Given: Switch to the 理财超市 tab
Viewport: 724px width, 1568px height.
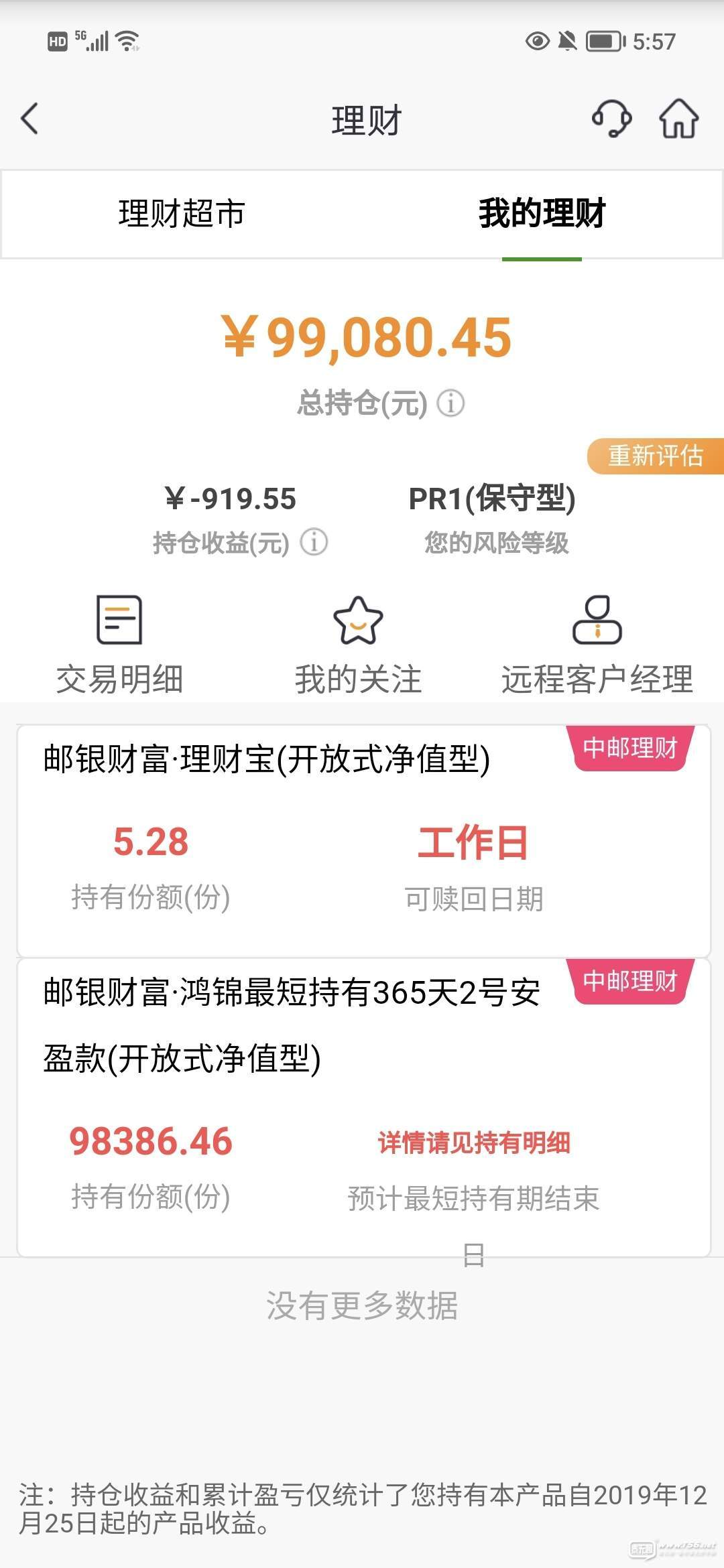Looking at the screenshot, I should (182, 214).
